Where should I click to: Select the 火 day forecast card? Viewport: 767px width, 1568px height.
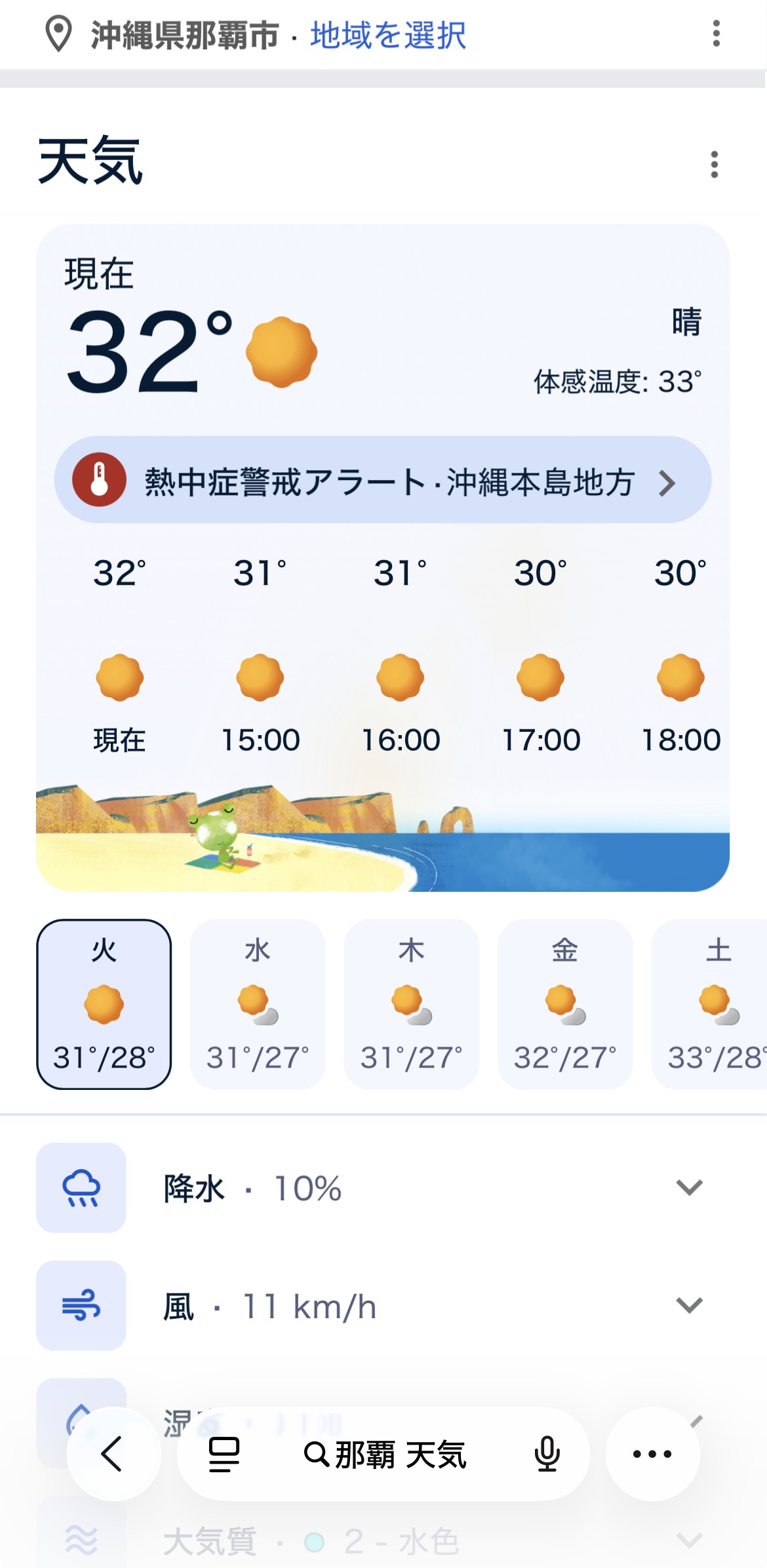(104, 1004)
